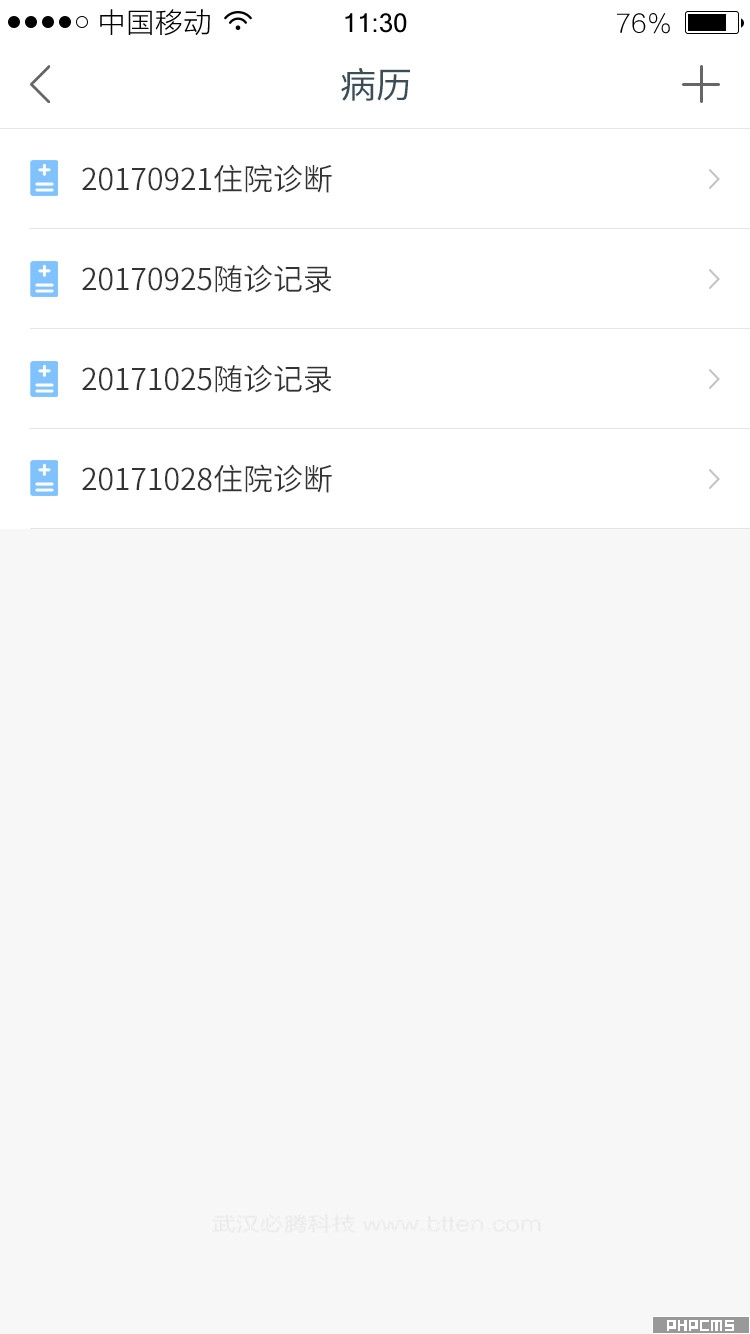Open the 20170925随诊记录 record
The image size is (750, 1334).
coord(375,279)
